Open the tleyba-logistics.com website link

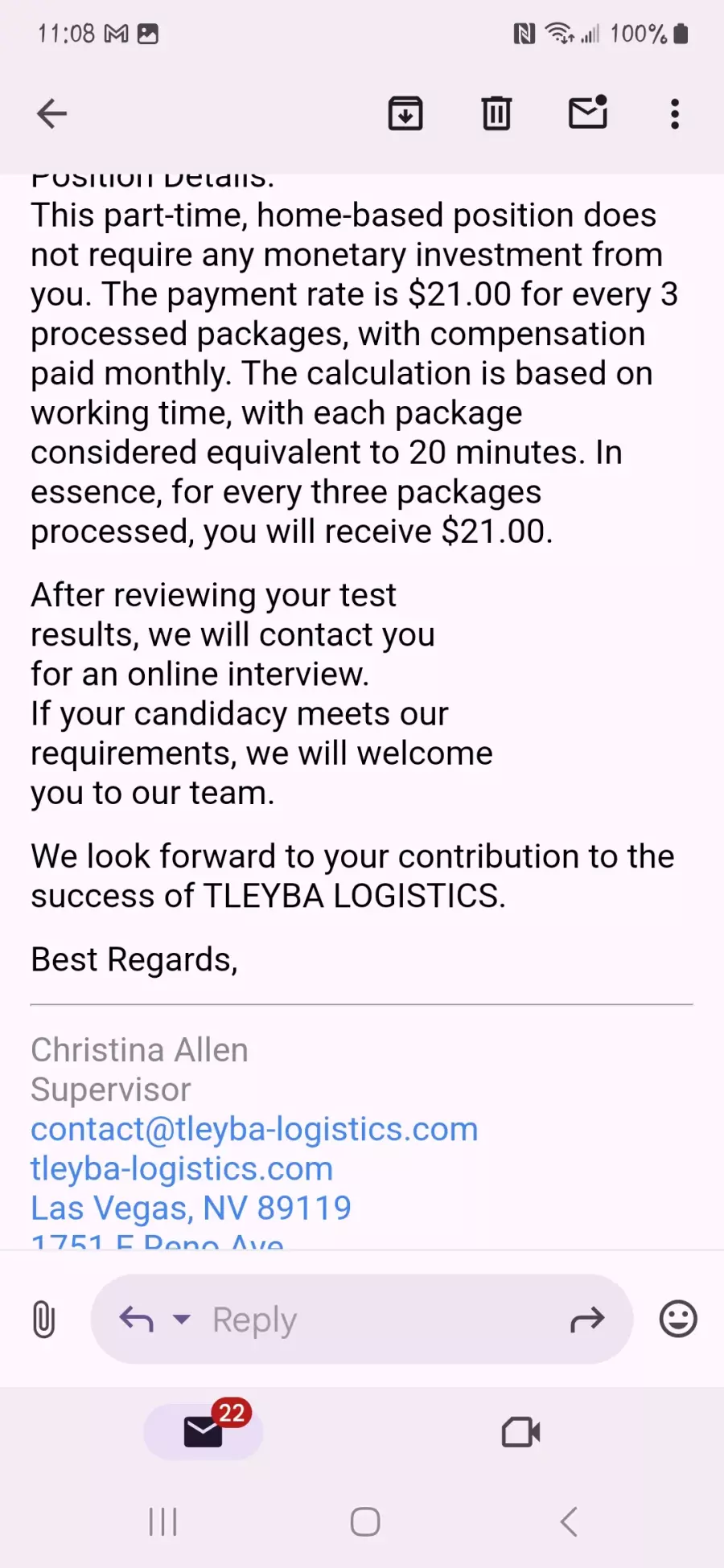[x=182, y=1168]
